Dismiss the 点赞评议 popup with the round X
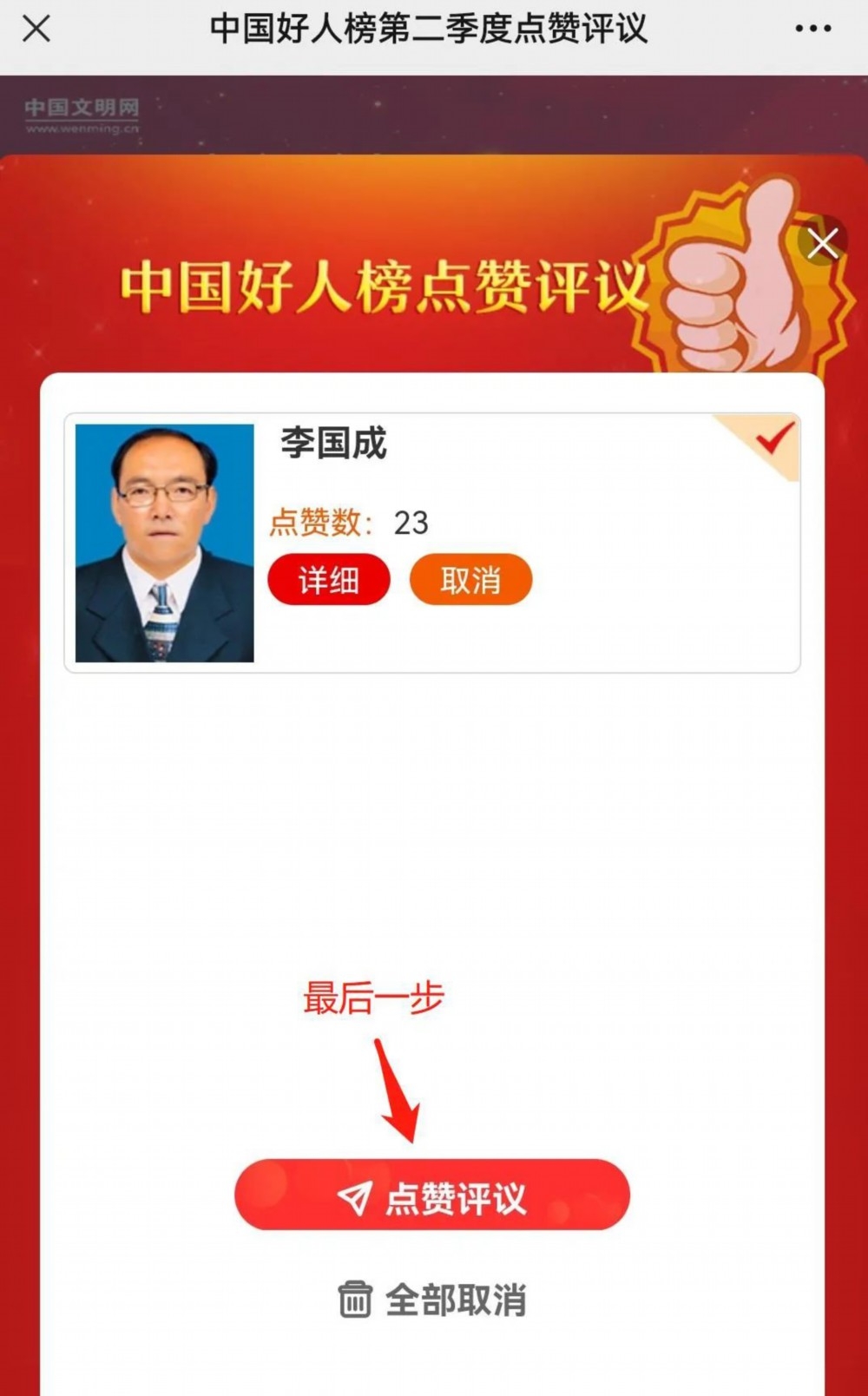 823,244
